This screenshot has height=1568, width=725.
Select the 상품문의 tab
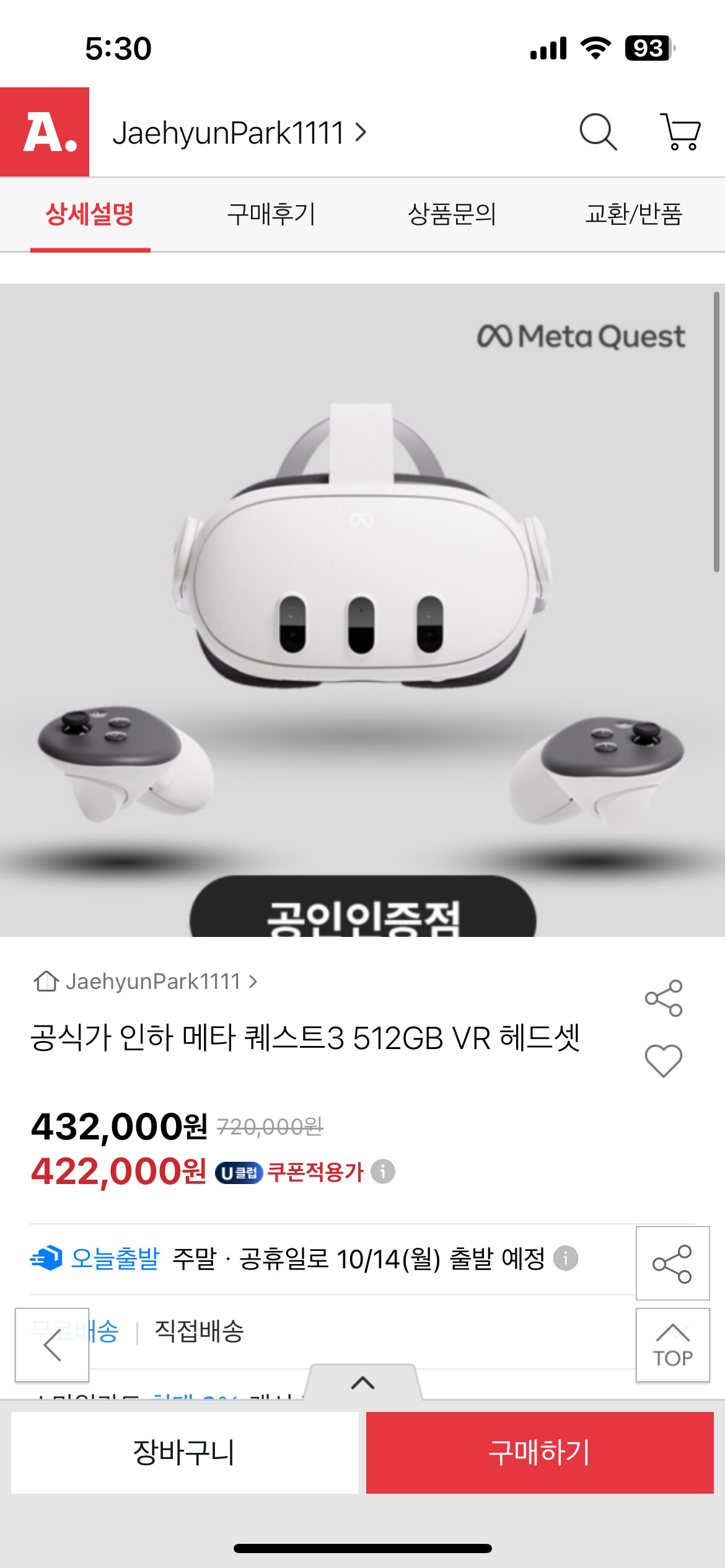pyautogui.click(x=452, y=214)
